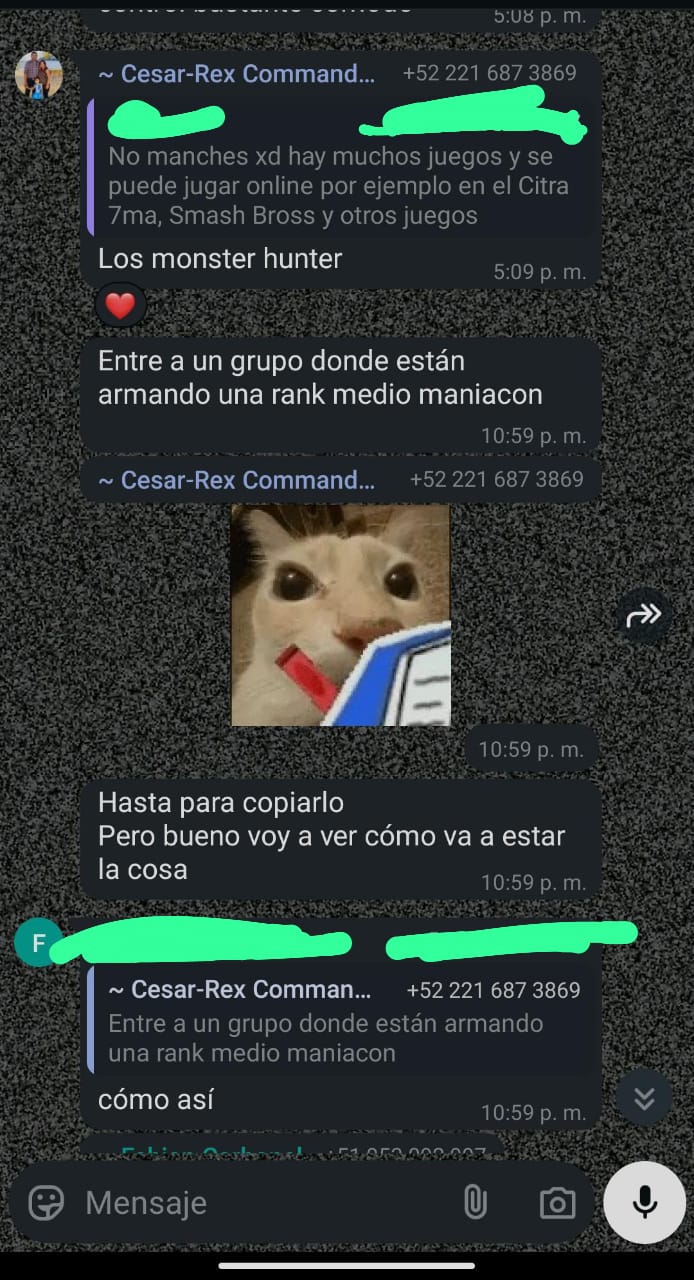This screenshot has height=1280, width=694.
Task: Tap the Mensaje text input field
Action: tap(260, 1203)
